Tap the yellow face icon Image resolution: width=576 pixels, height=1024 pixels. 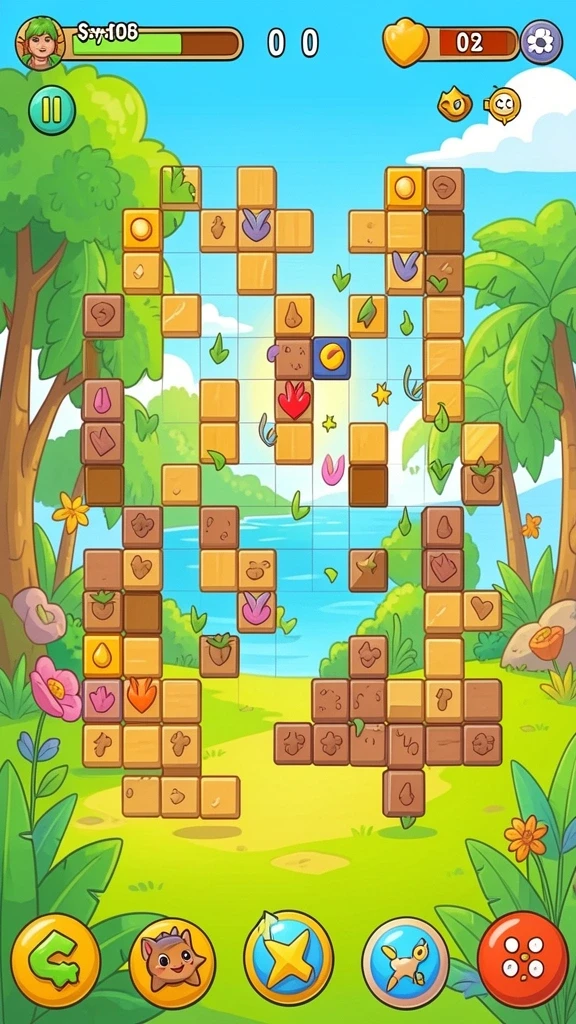503,104
